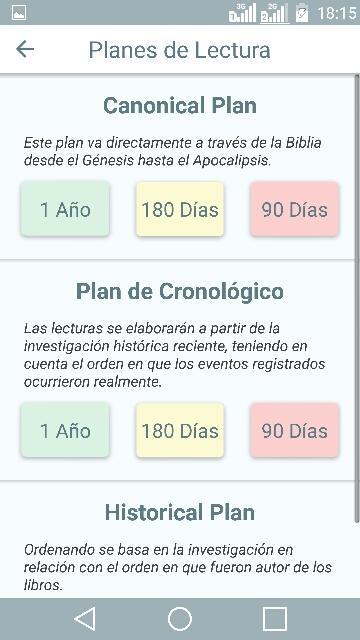Tap the system home button
Viewport: 360px width, 640px height.
click(x=180, y=619)
